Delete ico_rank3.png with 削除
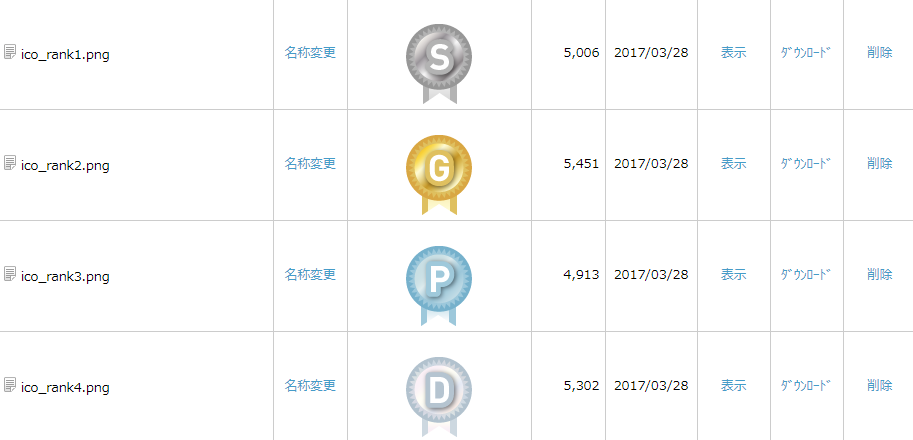Screen dimensions: 913x440 (x=879, y=275)
